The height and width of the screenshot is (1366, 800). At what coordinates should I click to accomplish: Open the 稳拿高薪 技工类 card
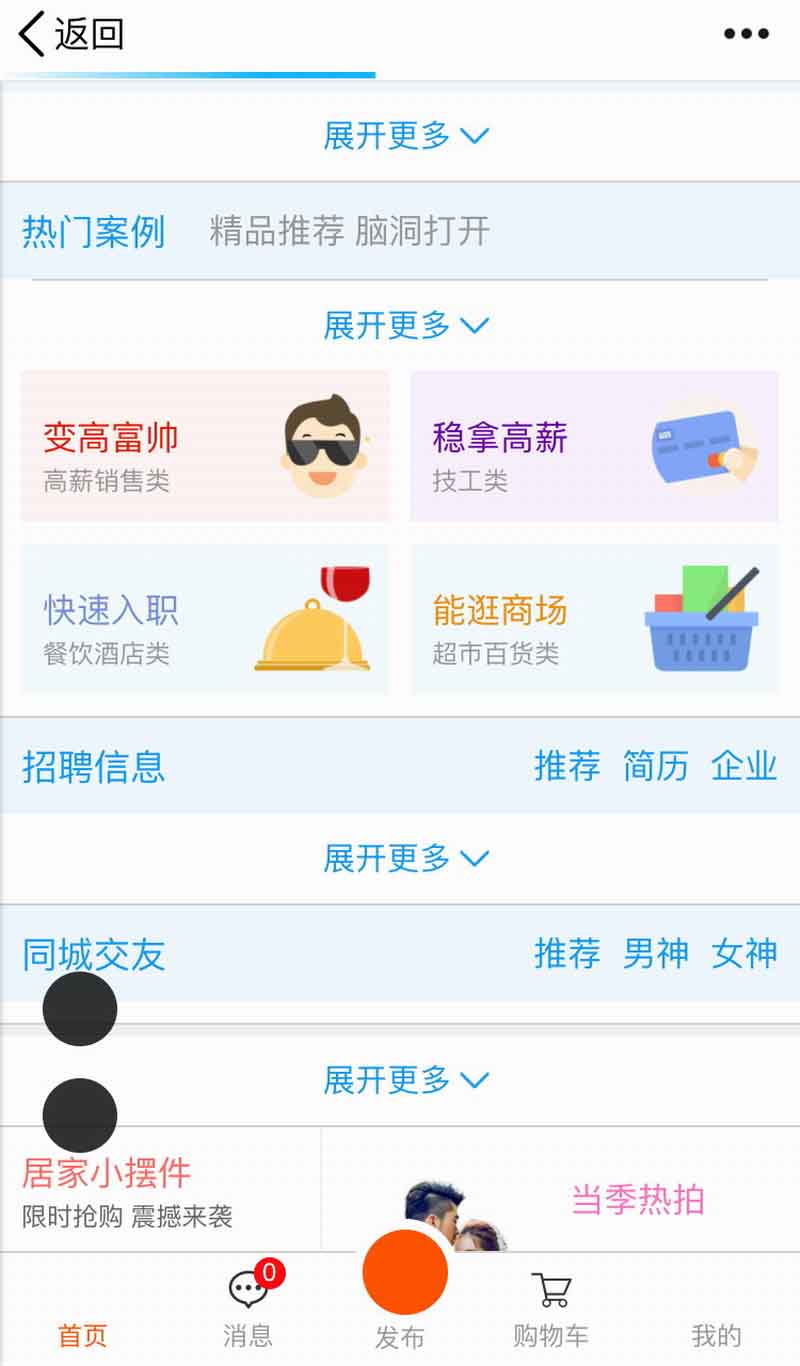[594, 446]
